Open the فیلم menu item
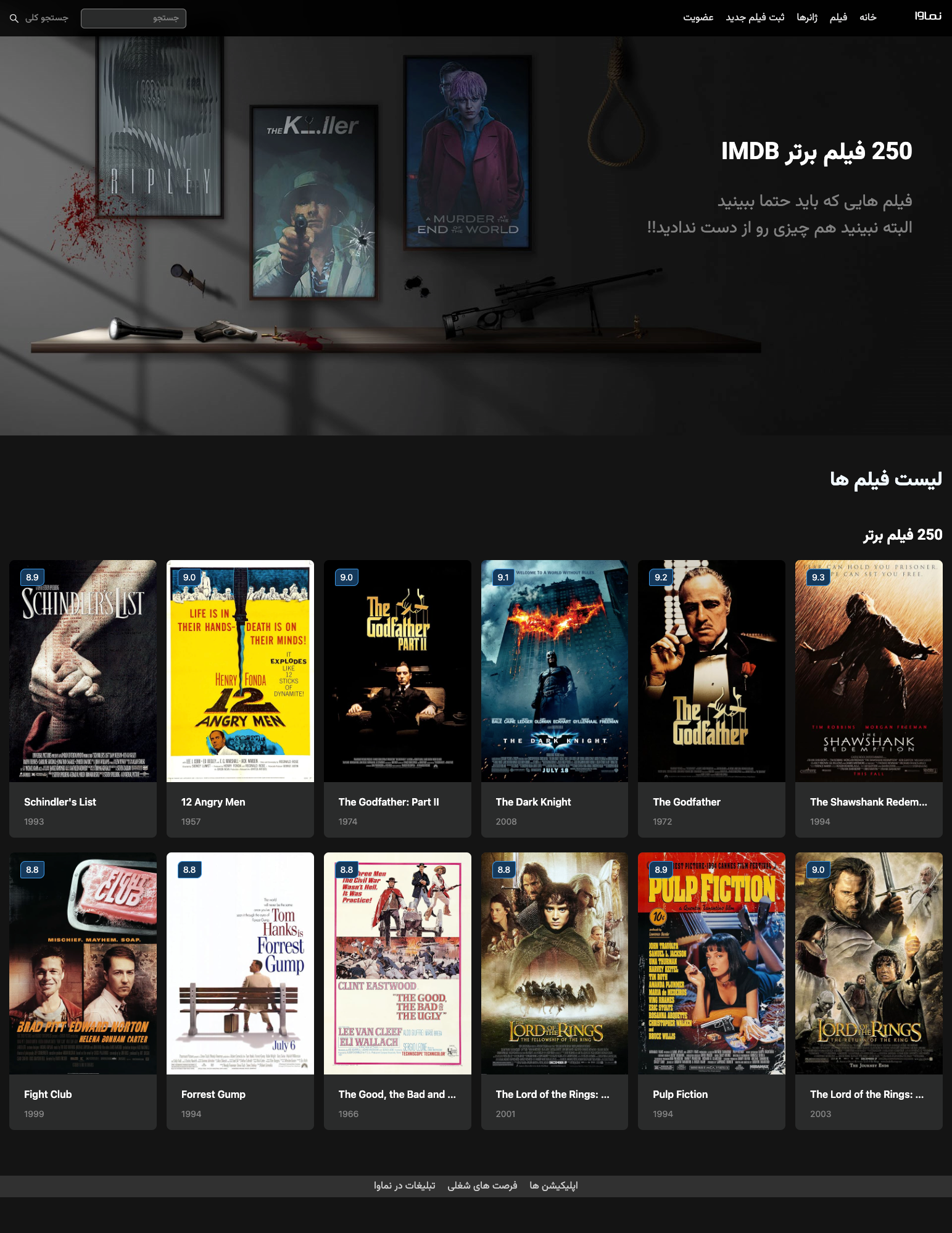 tap(838, 17)
